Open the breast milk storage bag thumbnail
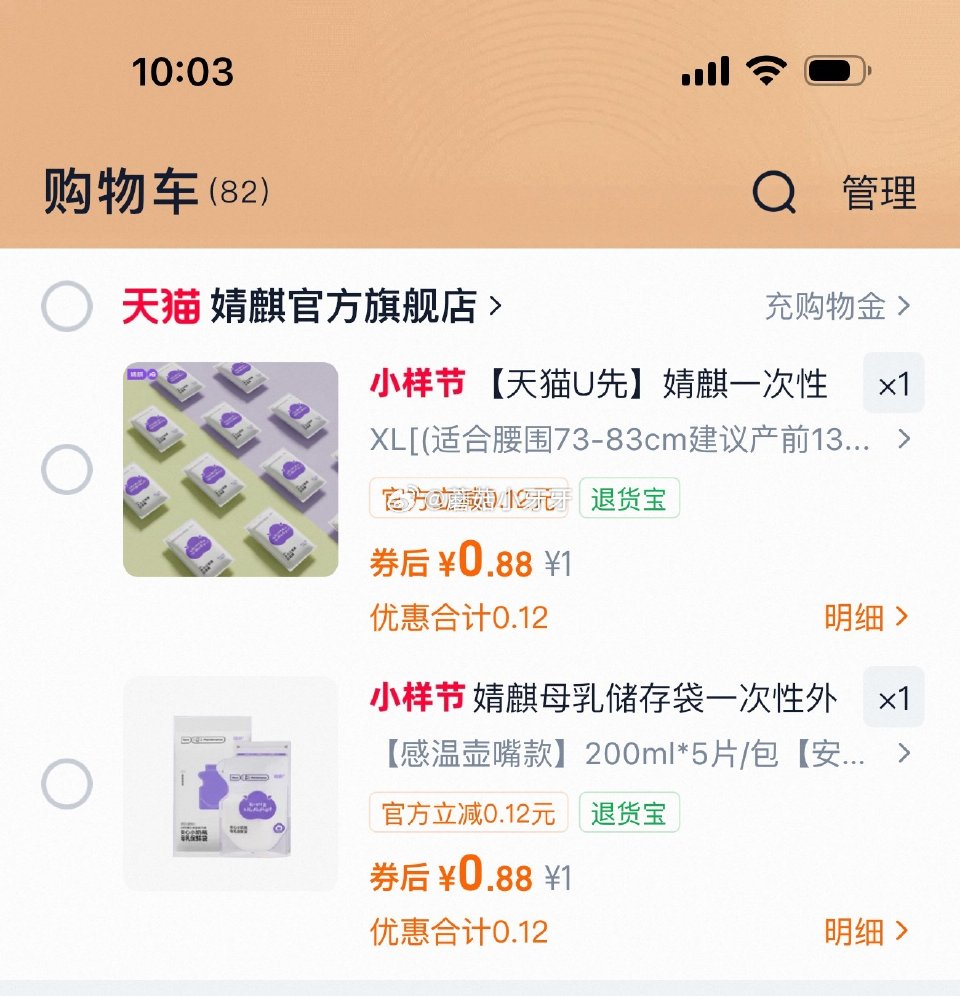Viewport: 960px width, 996px height. point(229,782)
